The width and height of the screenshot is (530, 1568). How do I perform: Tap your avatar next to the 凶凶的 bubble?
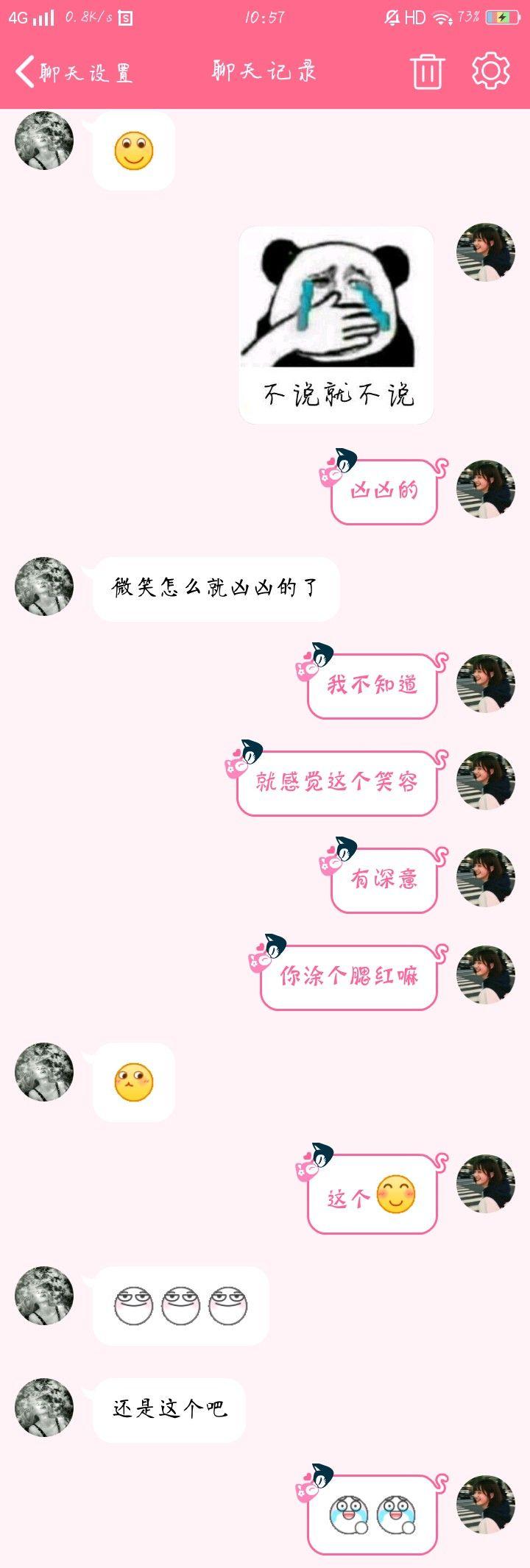(487, 489)
